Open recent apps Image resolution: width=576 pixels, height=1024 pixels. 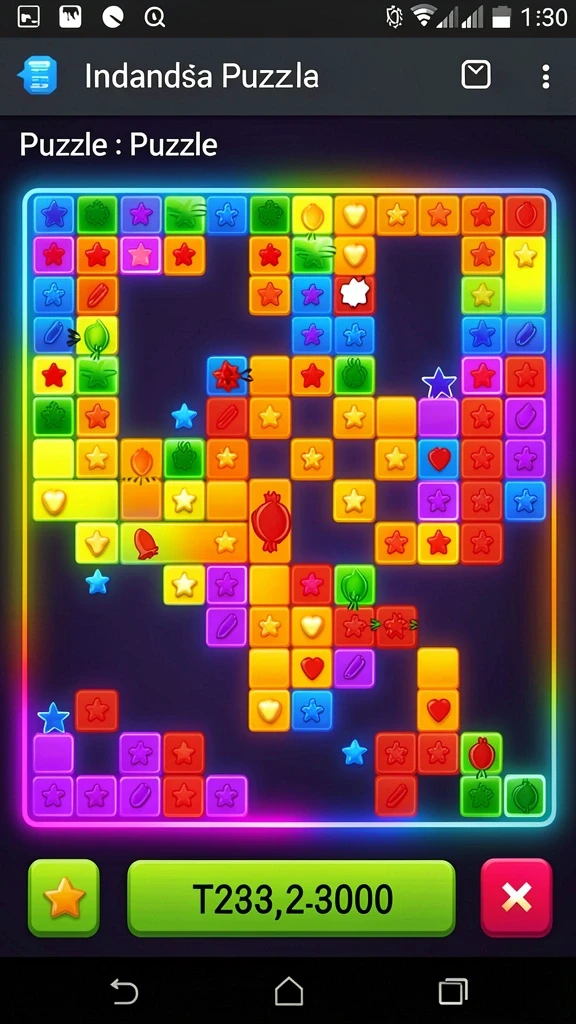(453, 991)
